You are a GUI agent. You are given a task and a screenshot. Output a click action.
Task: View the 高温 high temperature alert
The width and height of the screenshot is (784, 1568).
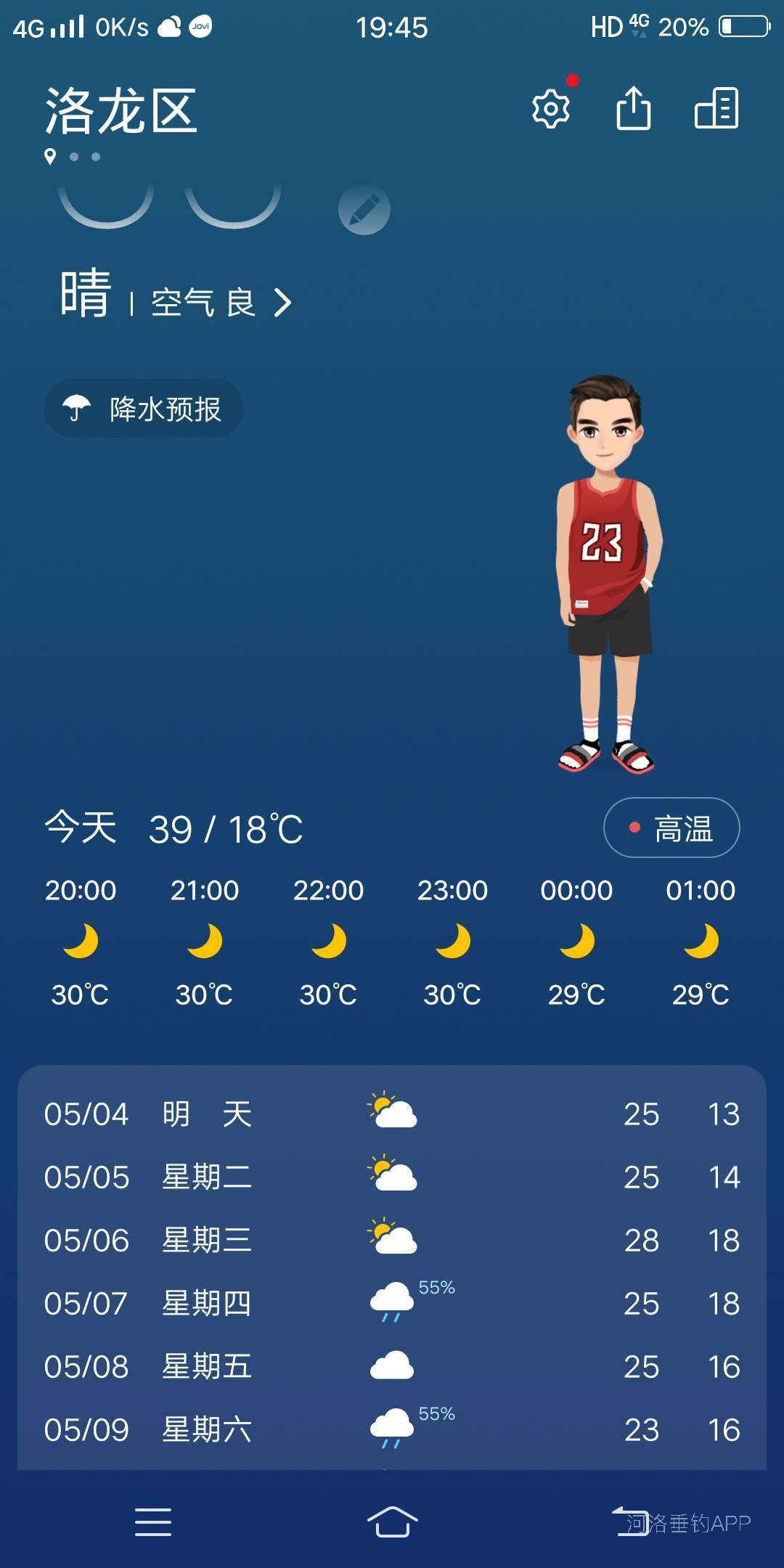click(x=671, y=828)
